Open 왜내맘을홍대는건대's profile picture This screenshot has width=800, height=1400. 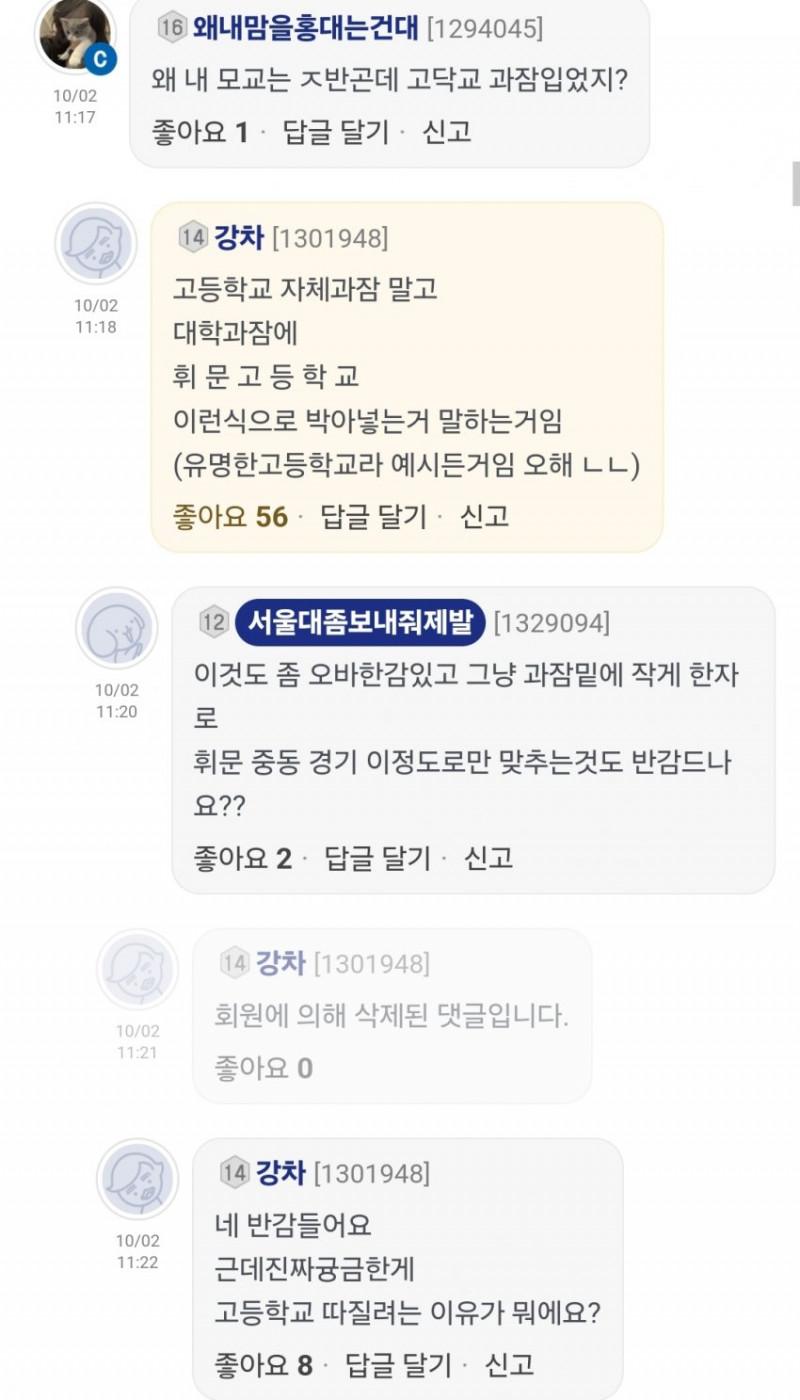click(75, 36)
